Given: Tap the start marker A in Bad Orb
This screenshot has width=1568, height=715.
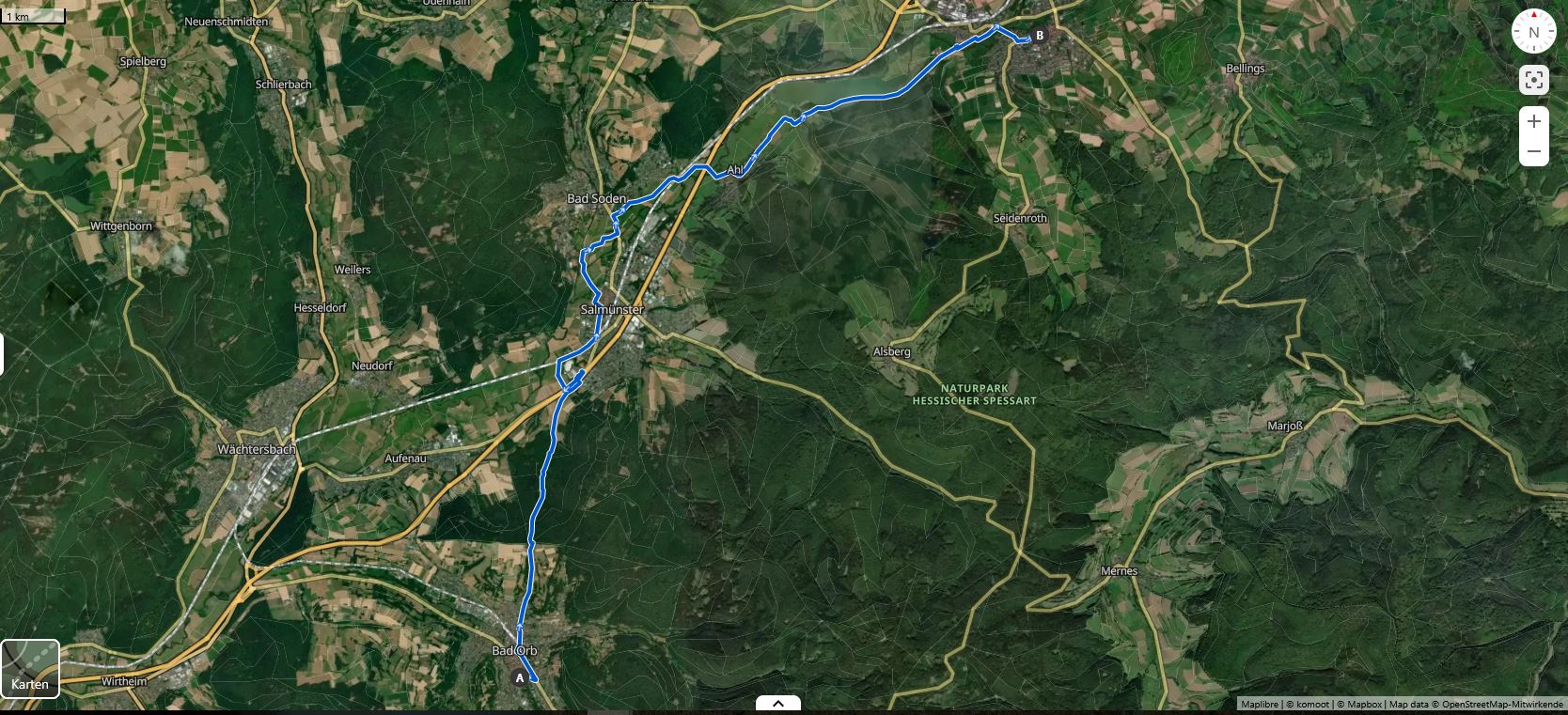Looking at the screenshot, I should 518,676.
